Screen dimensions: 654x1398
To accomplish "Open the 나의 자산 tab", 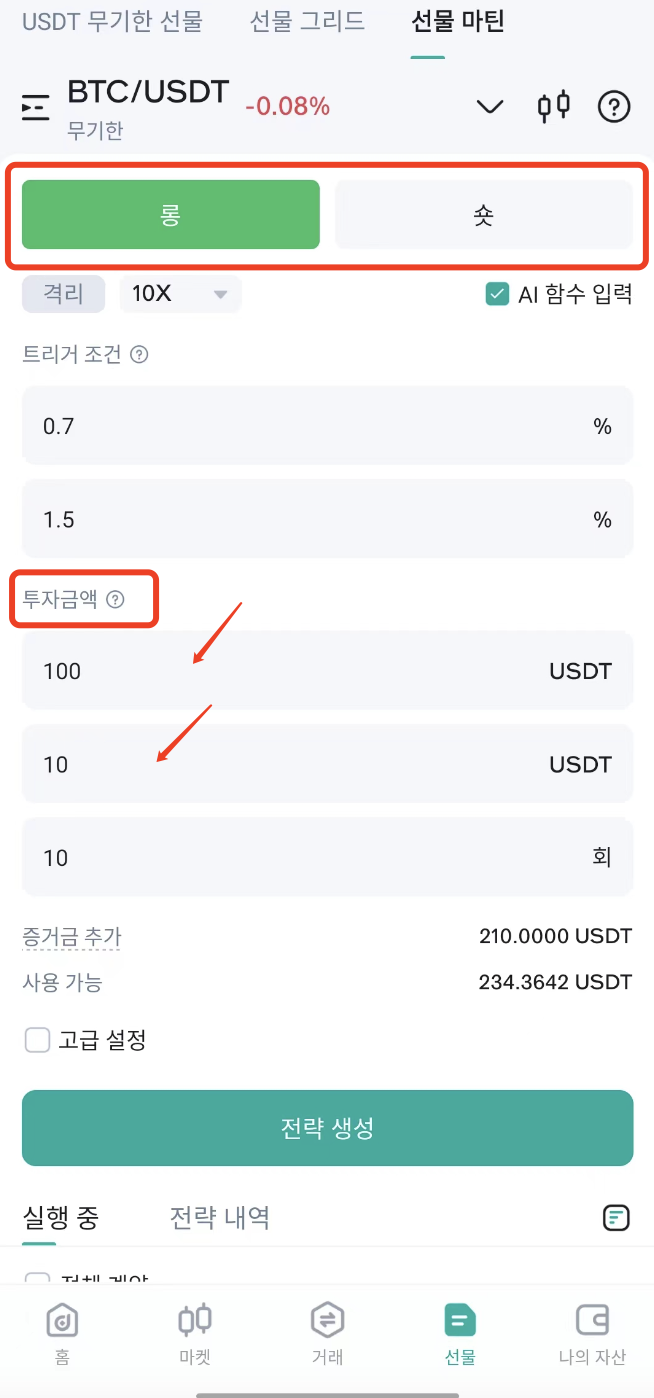I will [593, 1334].
